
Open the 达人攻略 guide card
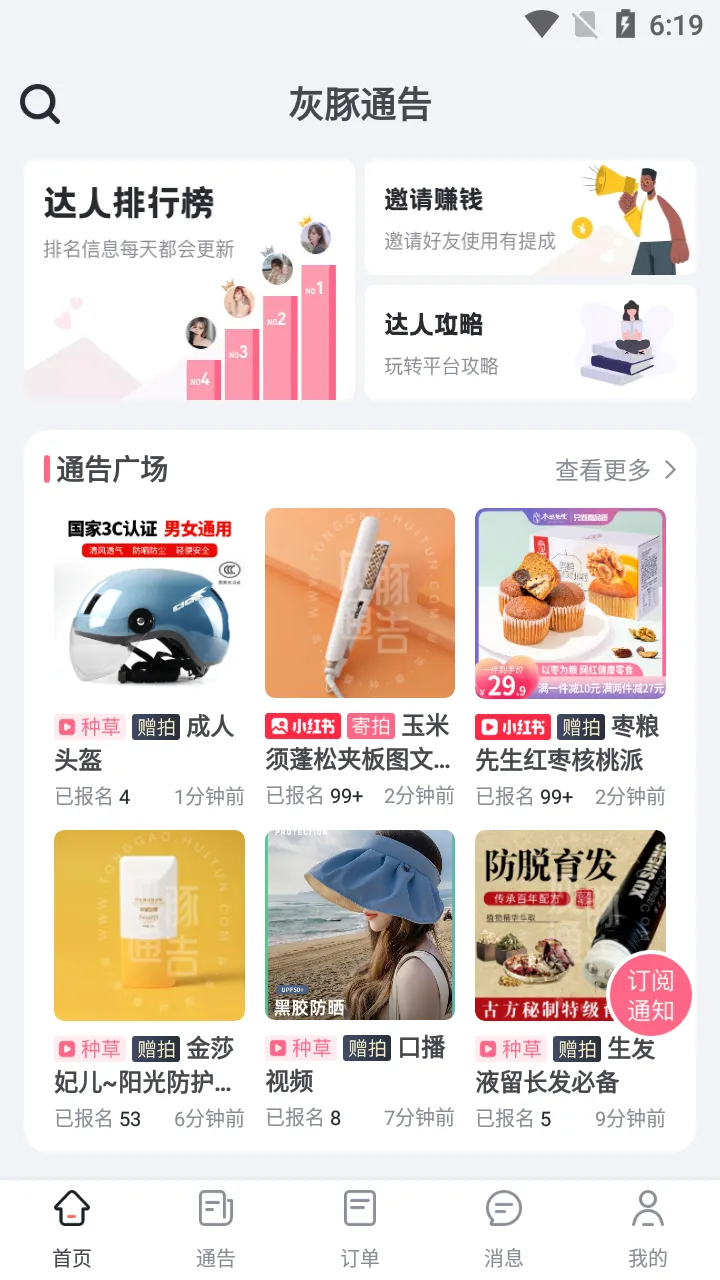coord(530,343)
